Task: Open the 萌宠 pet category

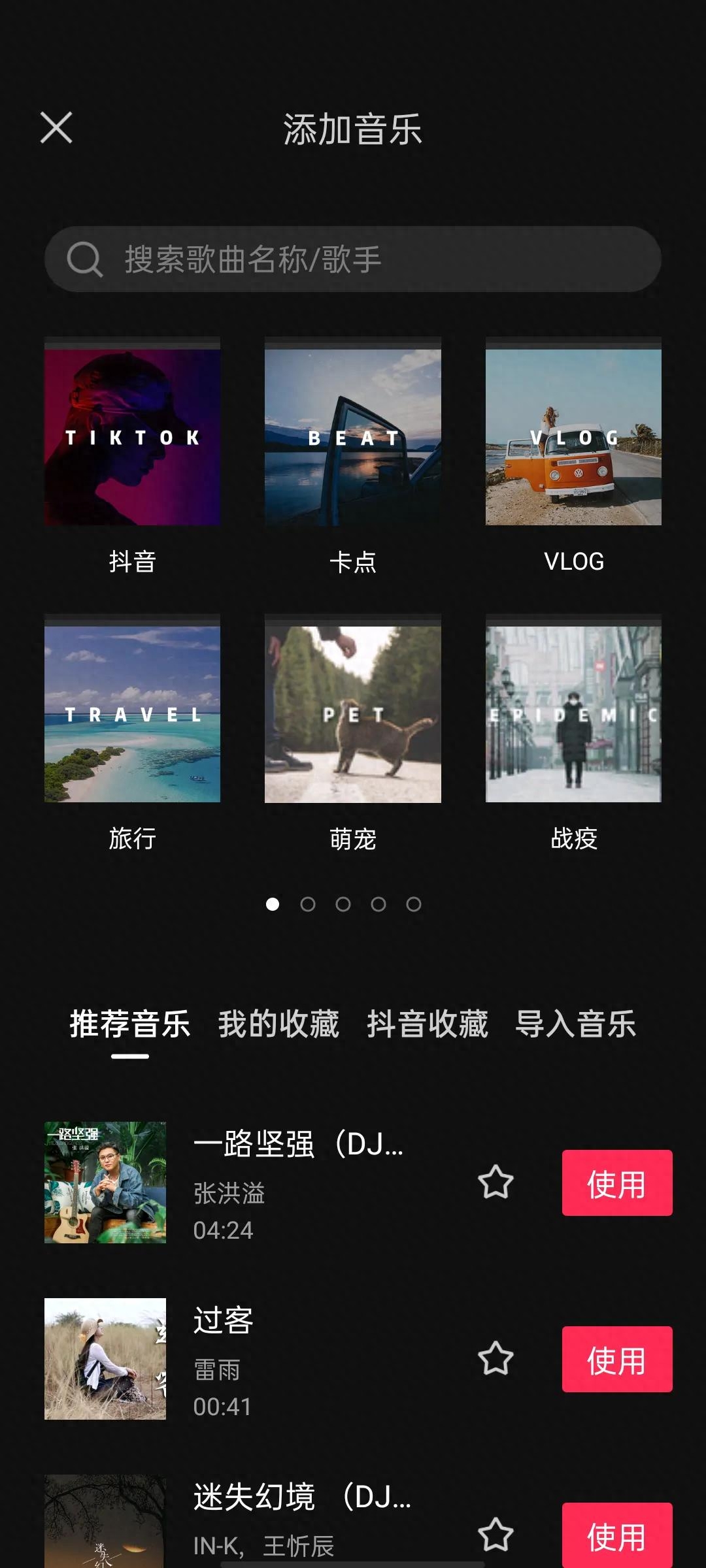Action: point(353,714)
